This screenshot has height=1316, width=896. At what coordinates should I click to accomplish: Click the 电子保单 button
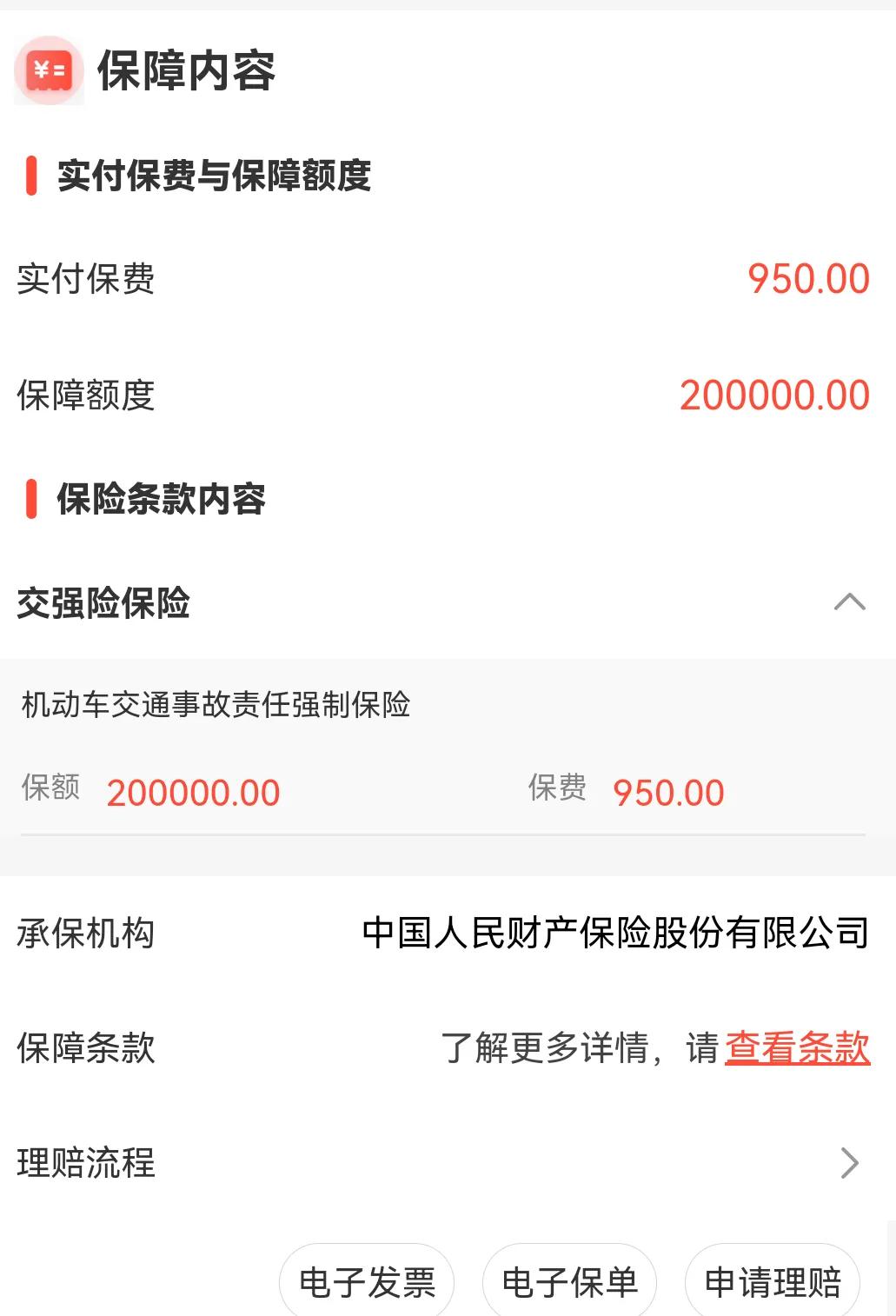(x=571, y=1280)
